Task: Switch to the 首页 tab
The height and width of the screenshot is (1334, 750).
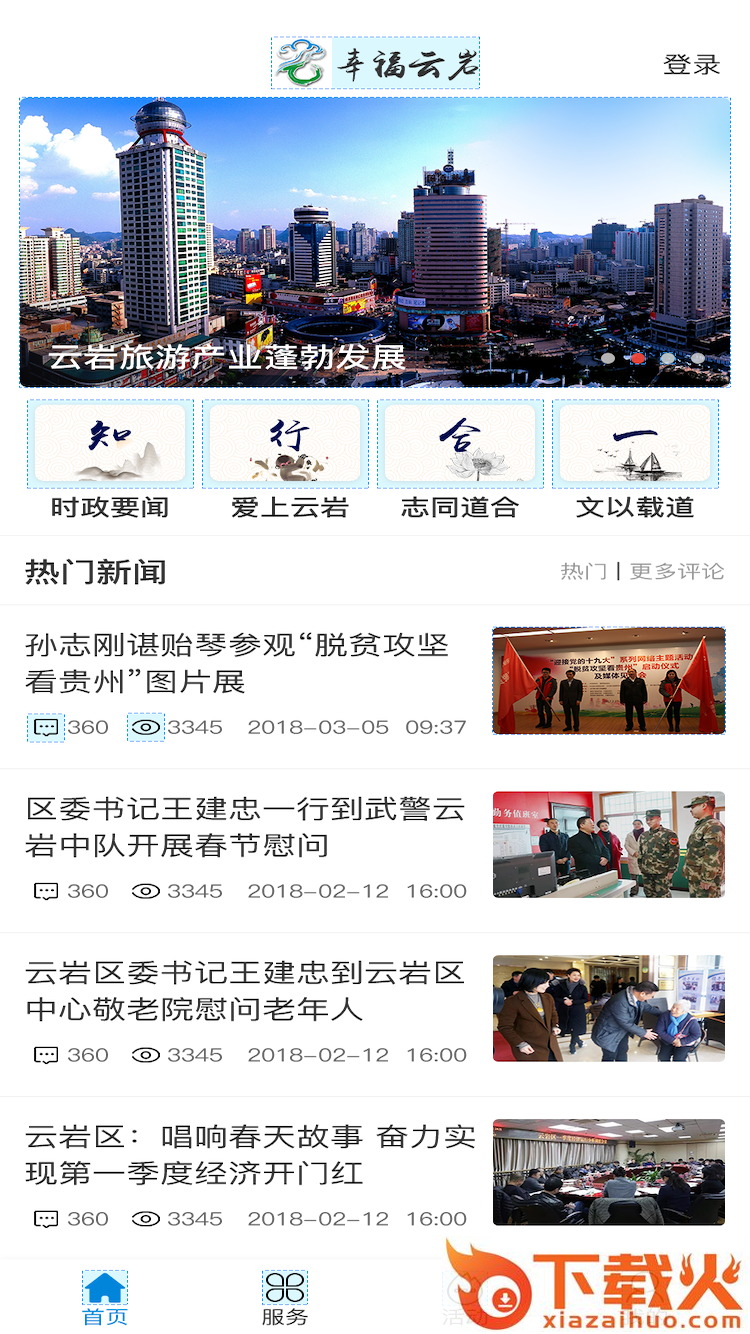Action: (105, 1298)
